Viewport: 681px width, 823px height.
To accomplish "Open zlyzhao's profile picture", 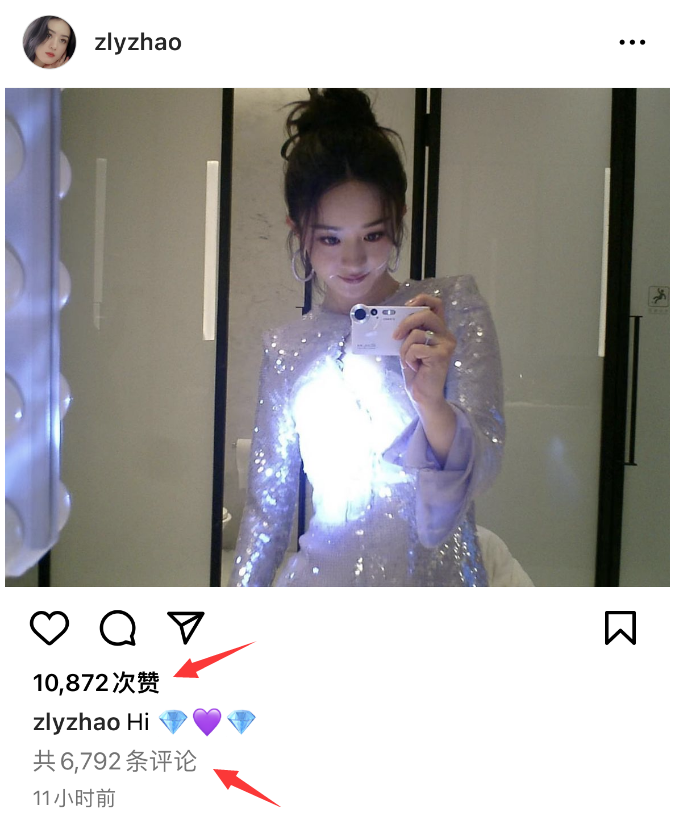I will coord(50,43).
